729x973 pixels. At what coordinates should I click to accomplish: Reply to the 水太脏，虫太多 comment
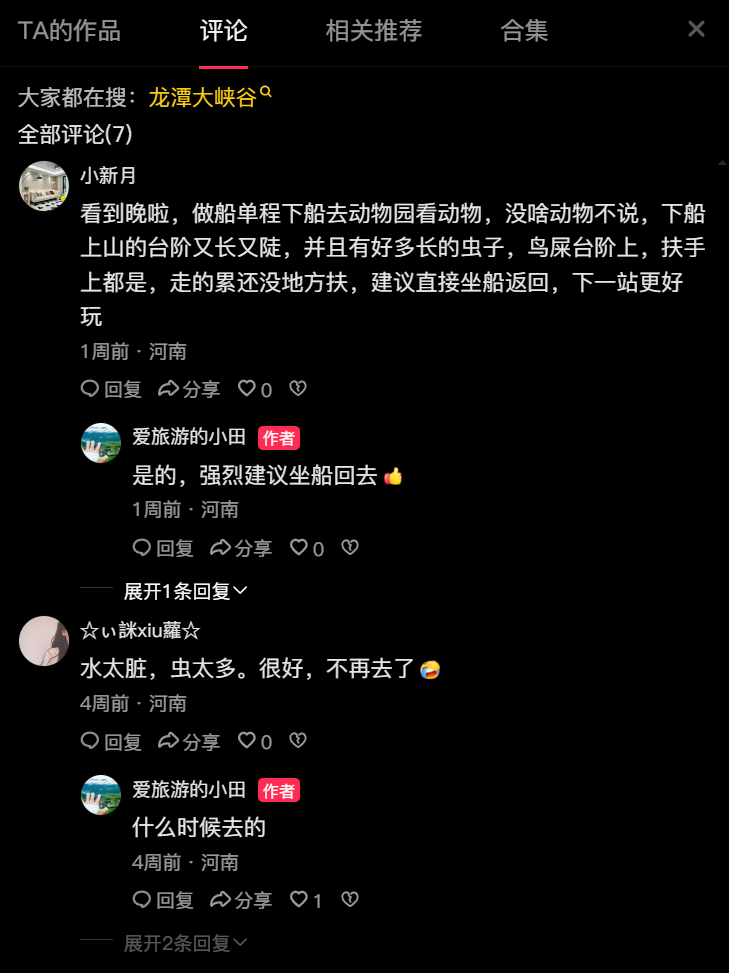pyautogui.click(x=111, y=742)
